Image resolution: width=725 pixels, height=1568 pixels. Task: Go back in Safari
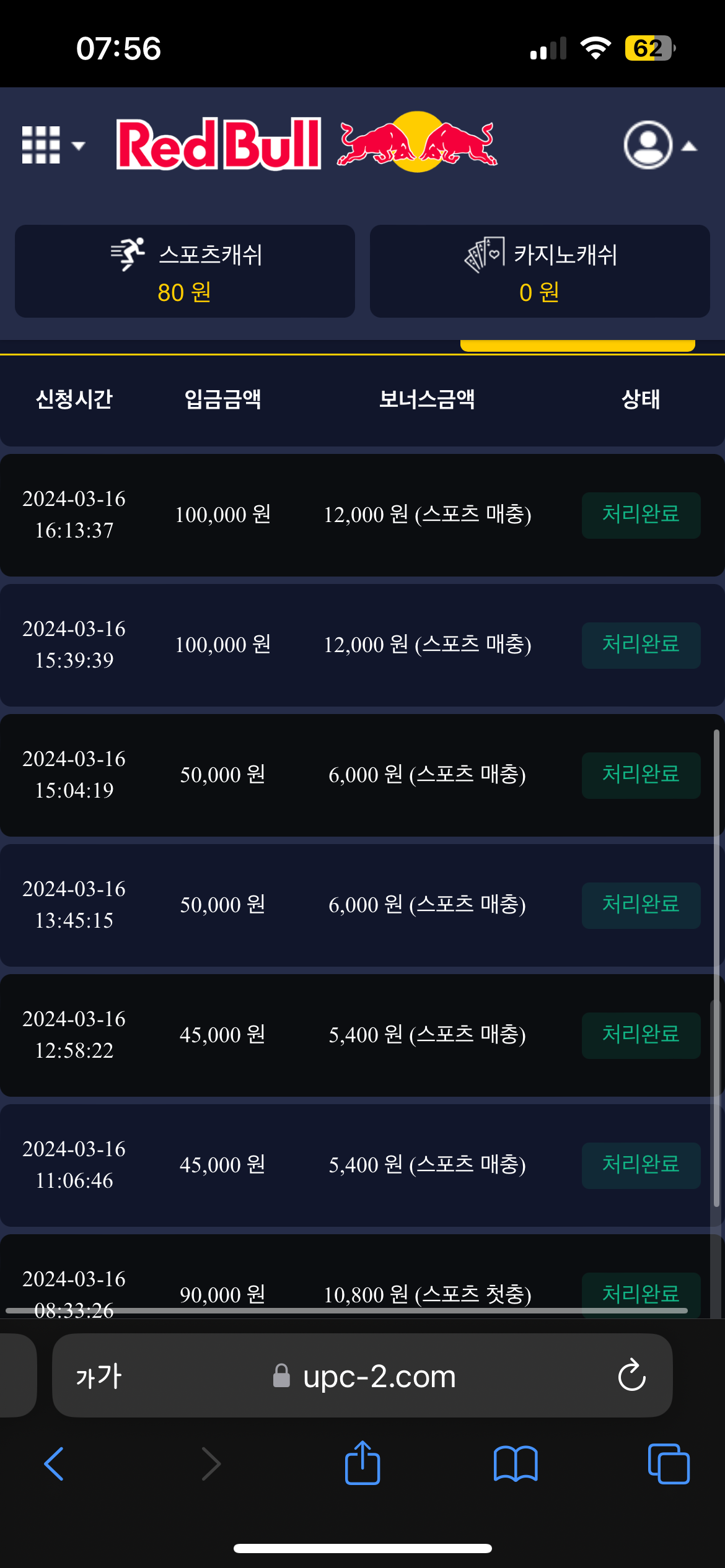pyautogui.click(x=55, y=1464)
